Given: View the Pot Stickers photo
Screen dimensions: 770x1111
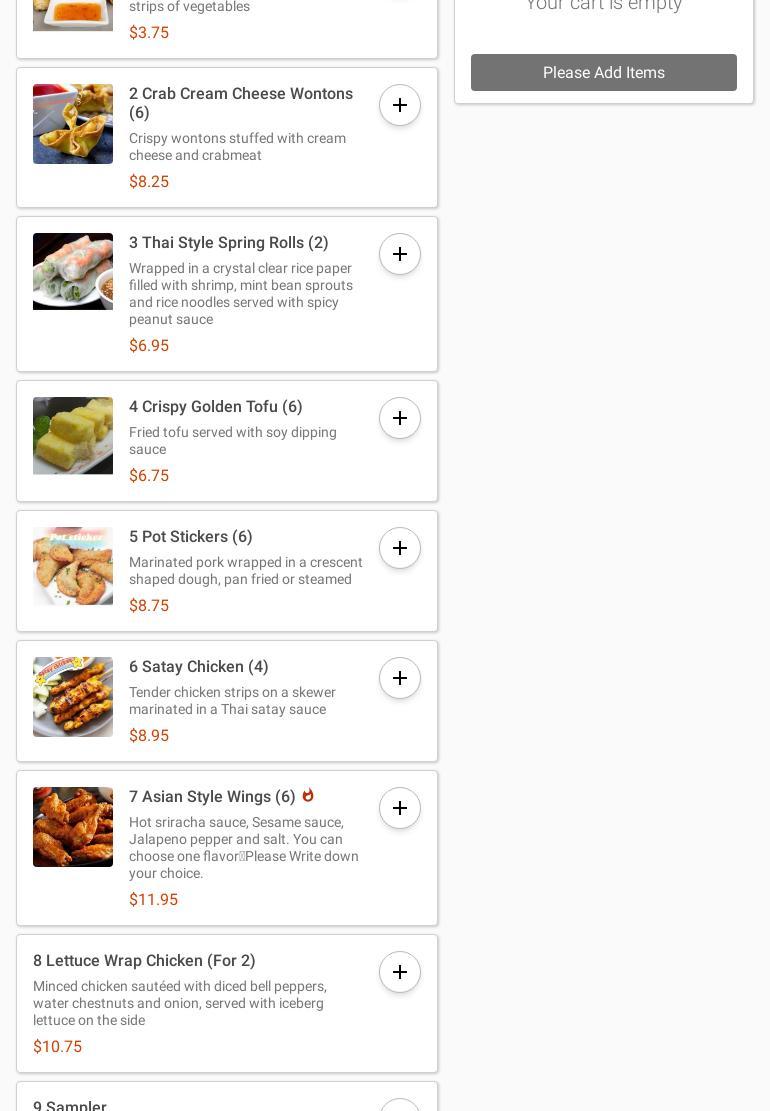Looking at the screenshot, I should 73,566.
